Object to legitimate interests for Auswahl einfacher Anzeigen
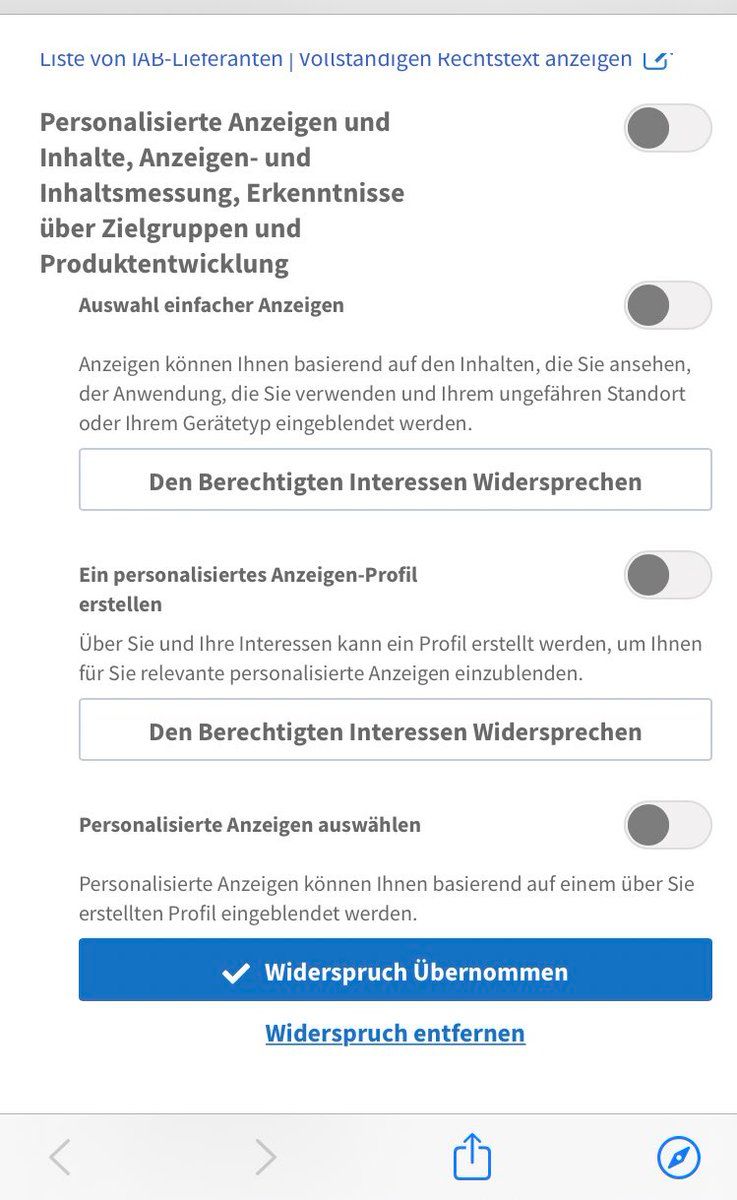The image size is (737, 1200). [x=395, y=481]
